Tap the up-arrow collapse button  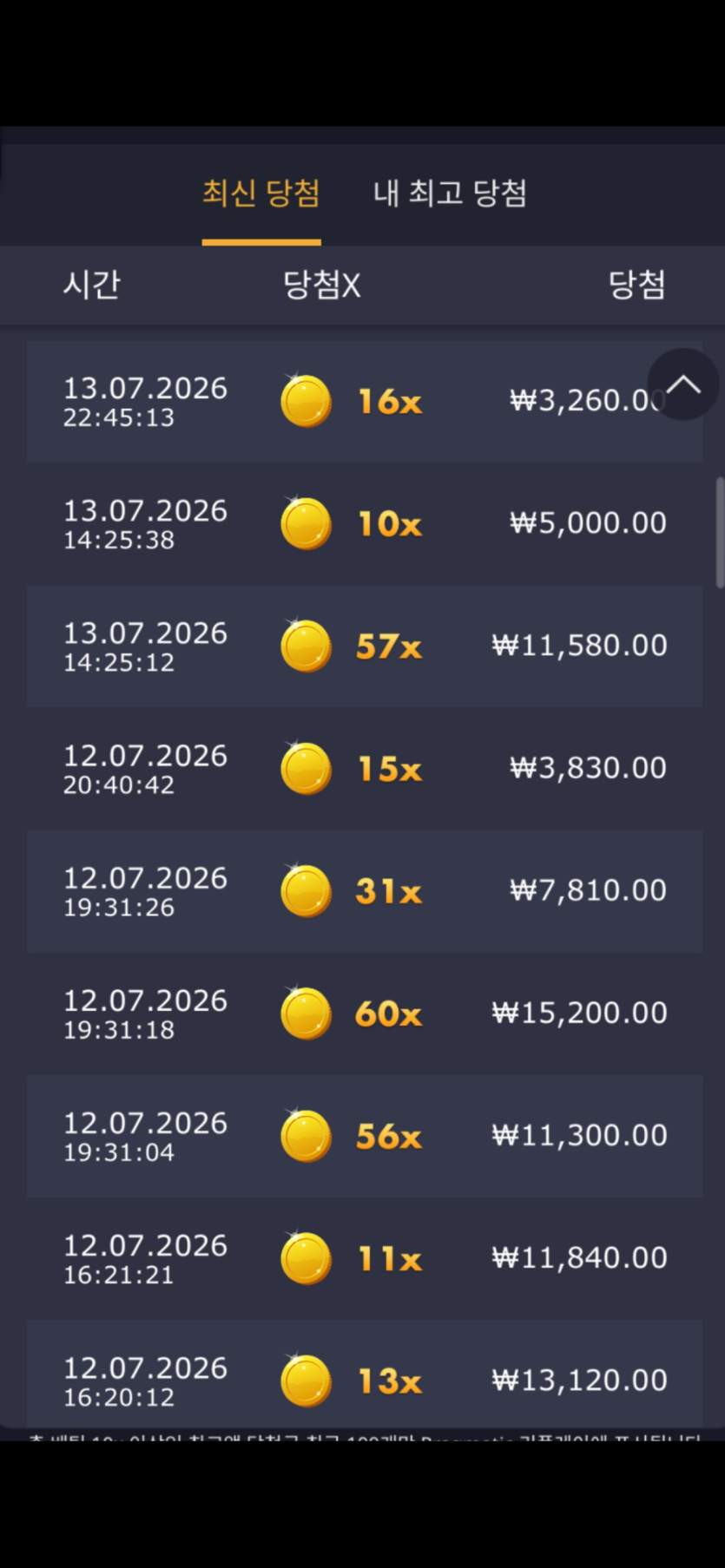[x=683, y=384]
